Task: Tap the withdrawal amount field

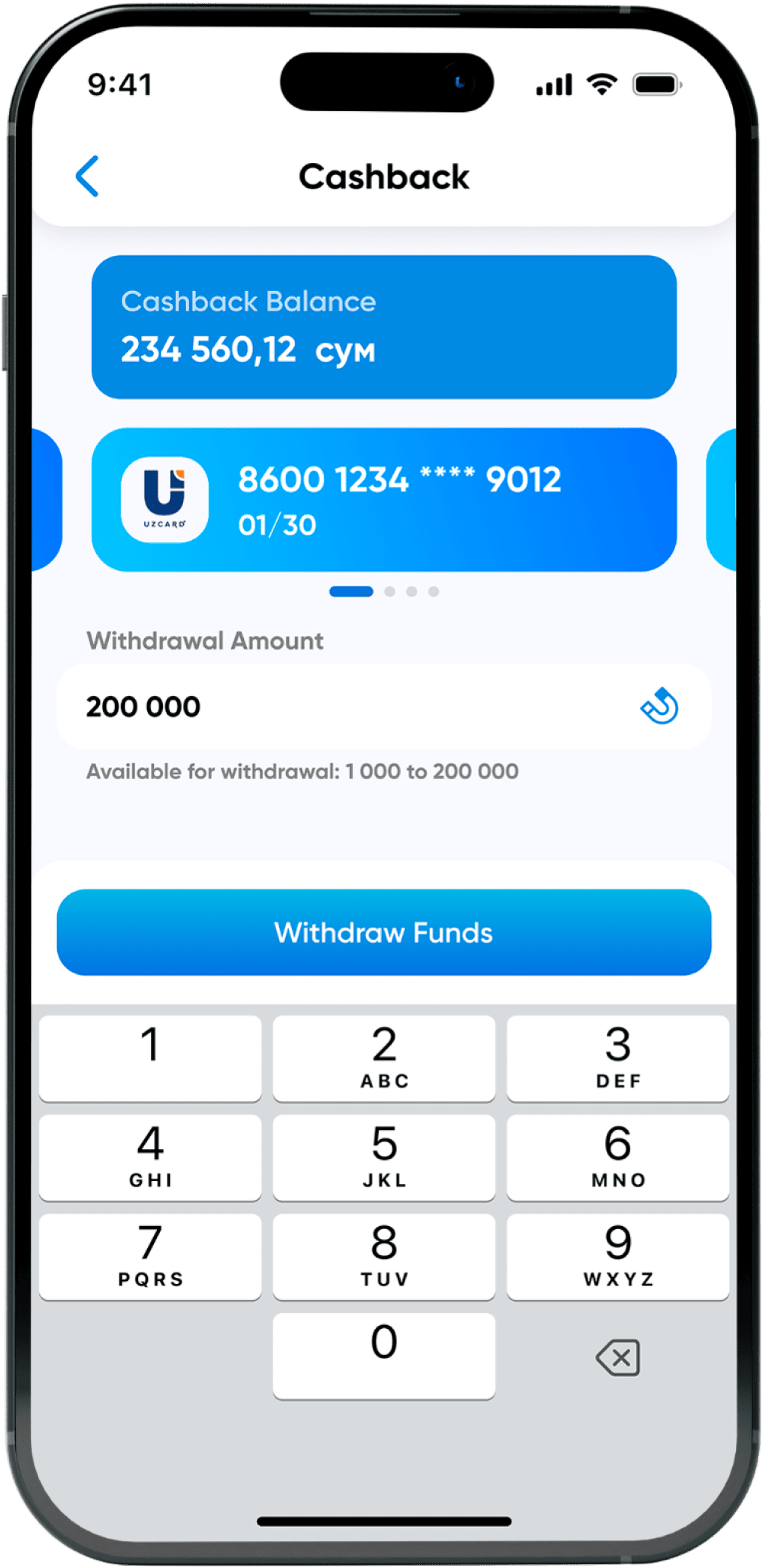Action: pos(343,707)
